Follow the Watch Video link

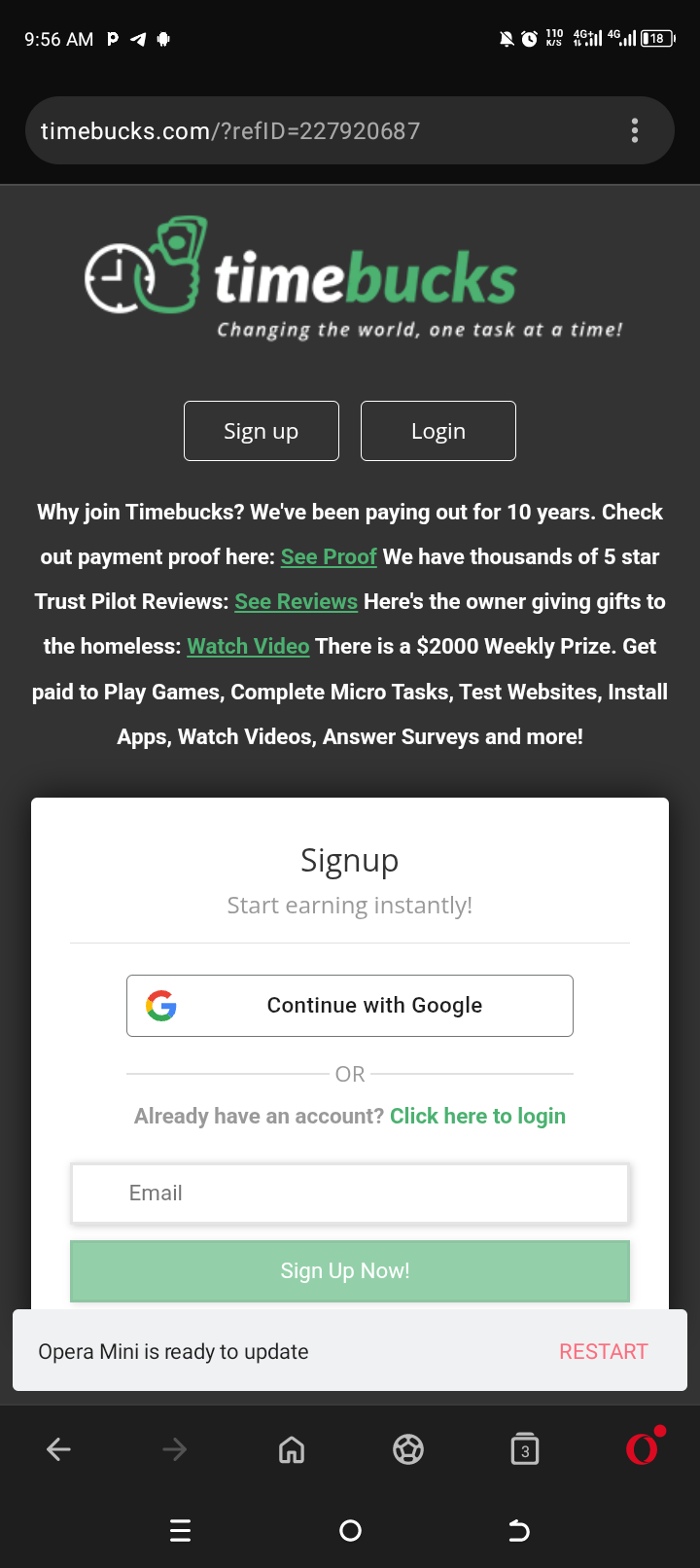(248, 646)
